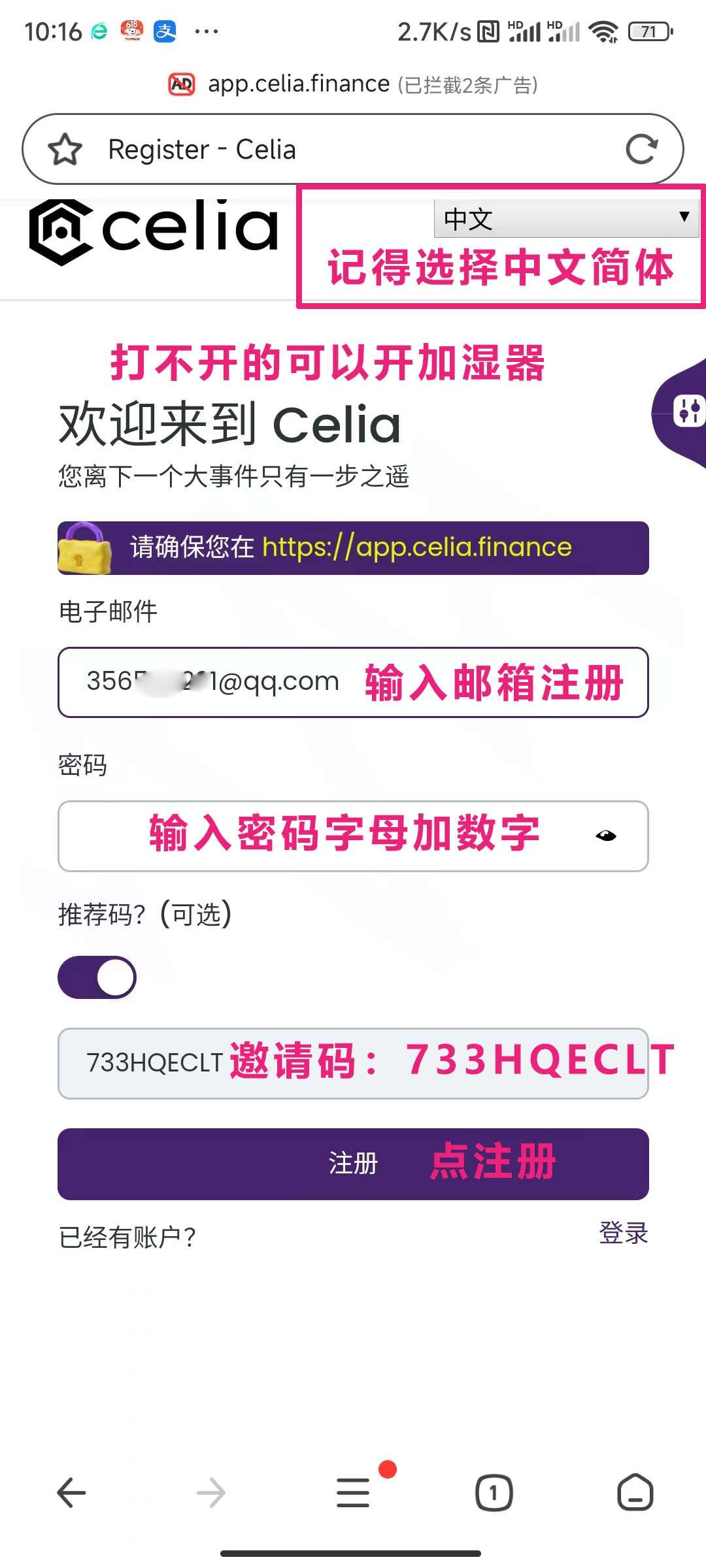
Task: Show password with the eye icon
Action: [x=606, y=836]
